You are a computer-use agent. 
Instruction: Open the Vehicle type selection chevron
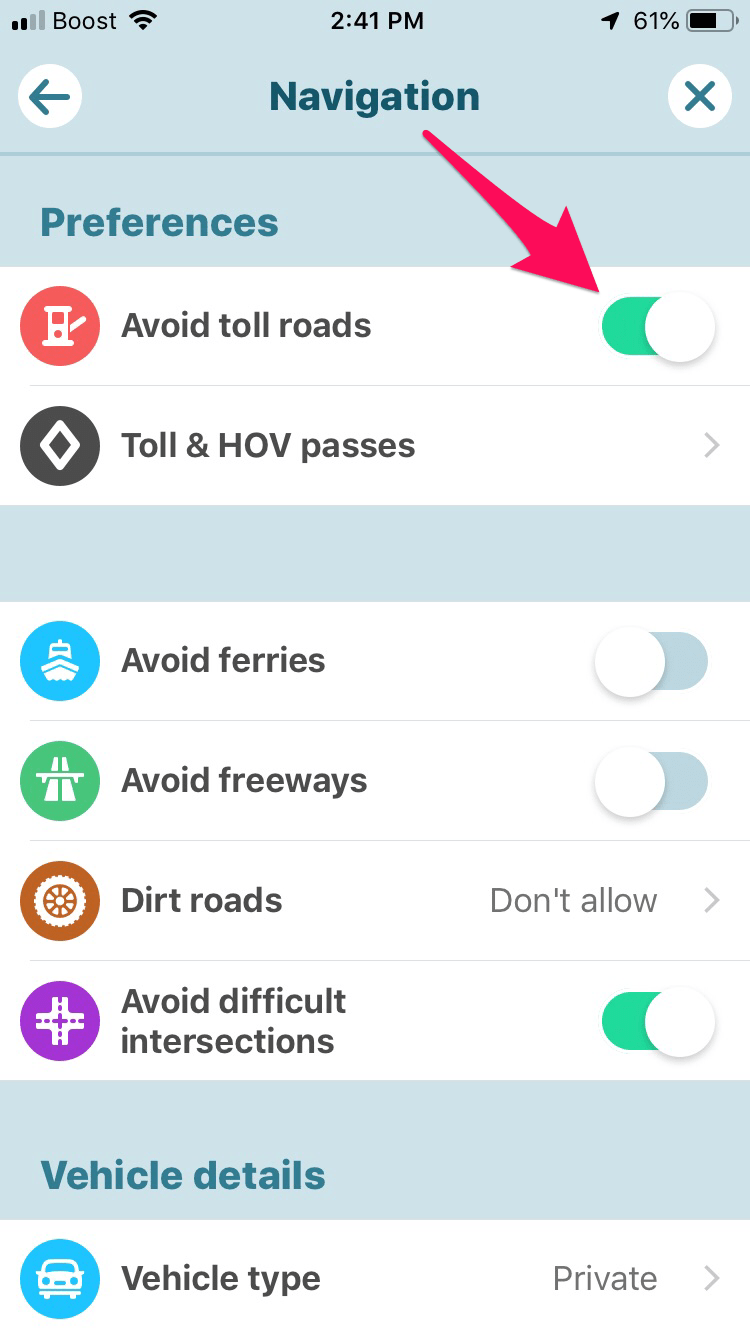[711, 1278]
